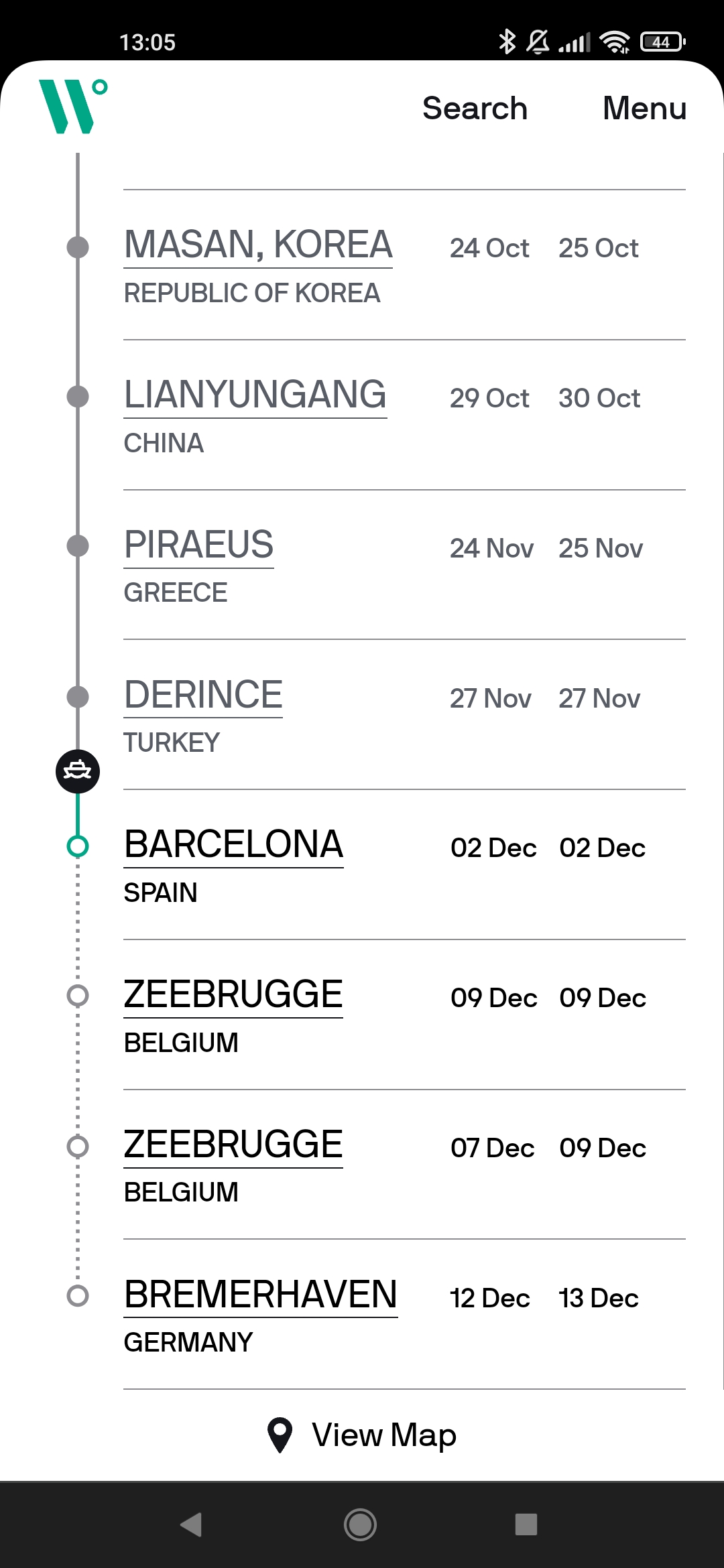View details for Piraeus port

tap(199, 545)
